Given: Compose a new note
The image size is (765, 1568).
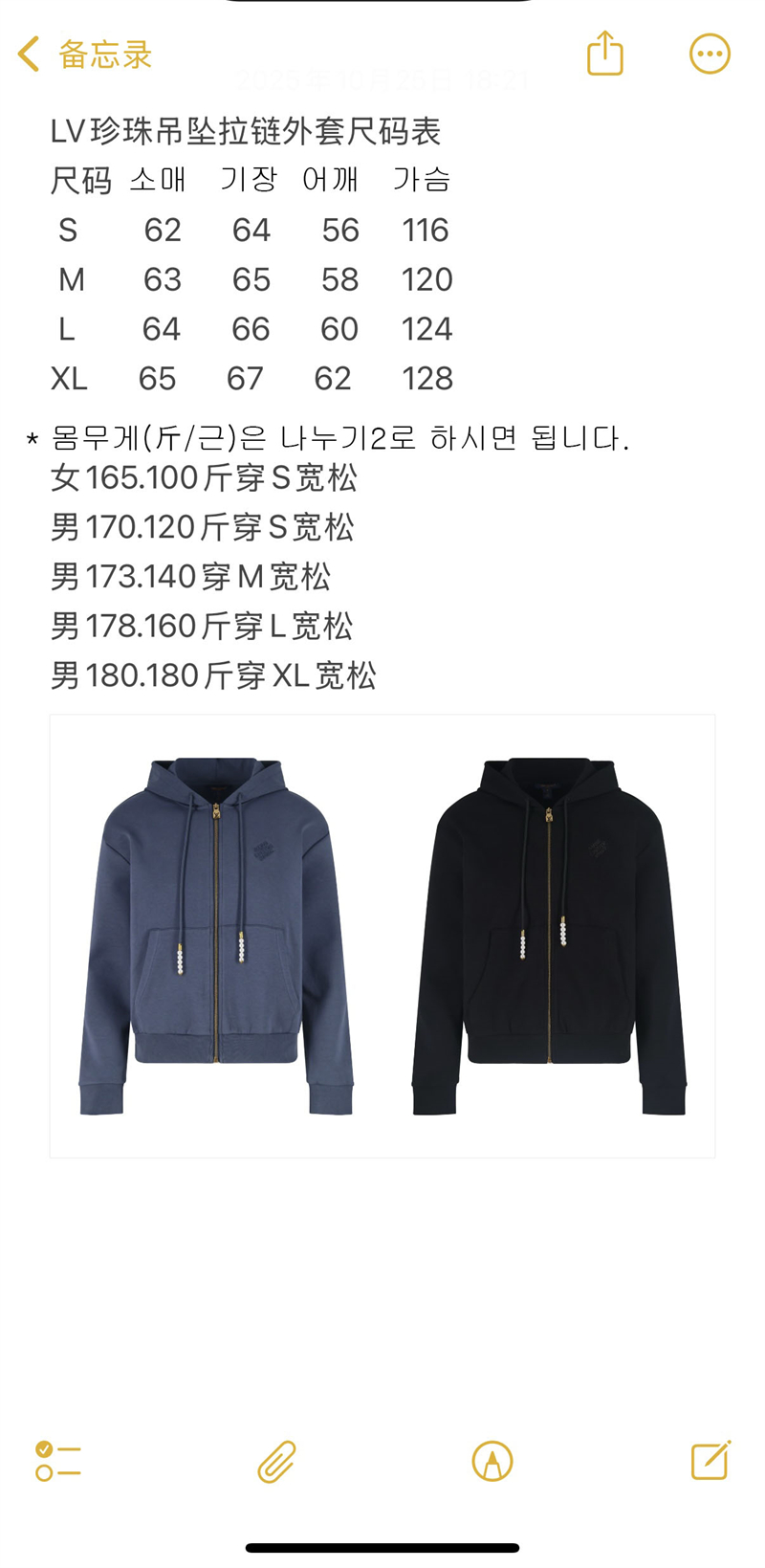Looking at the screenshot, I should click(x=710, y=1460).
